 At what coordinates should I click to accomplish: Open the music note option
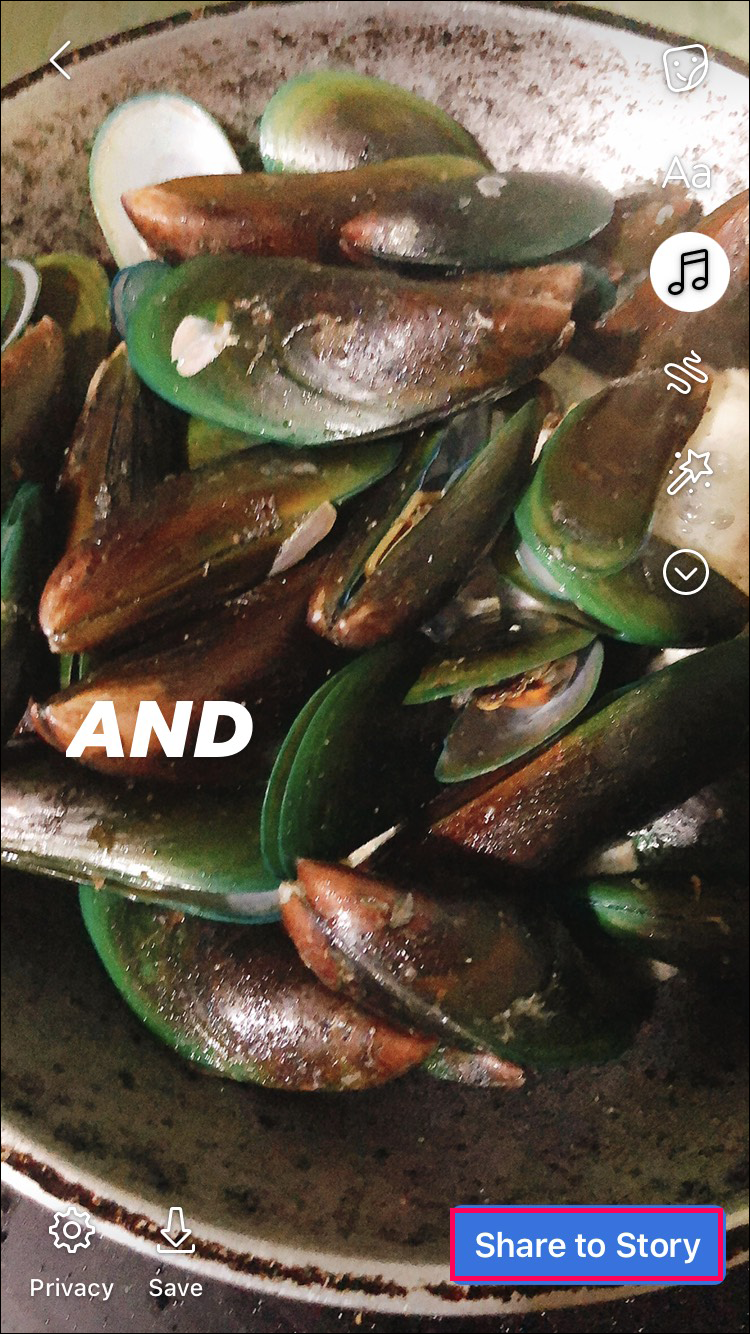[688, 271]
